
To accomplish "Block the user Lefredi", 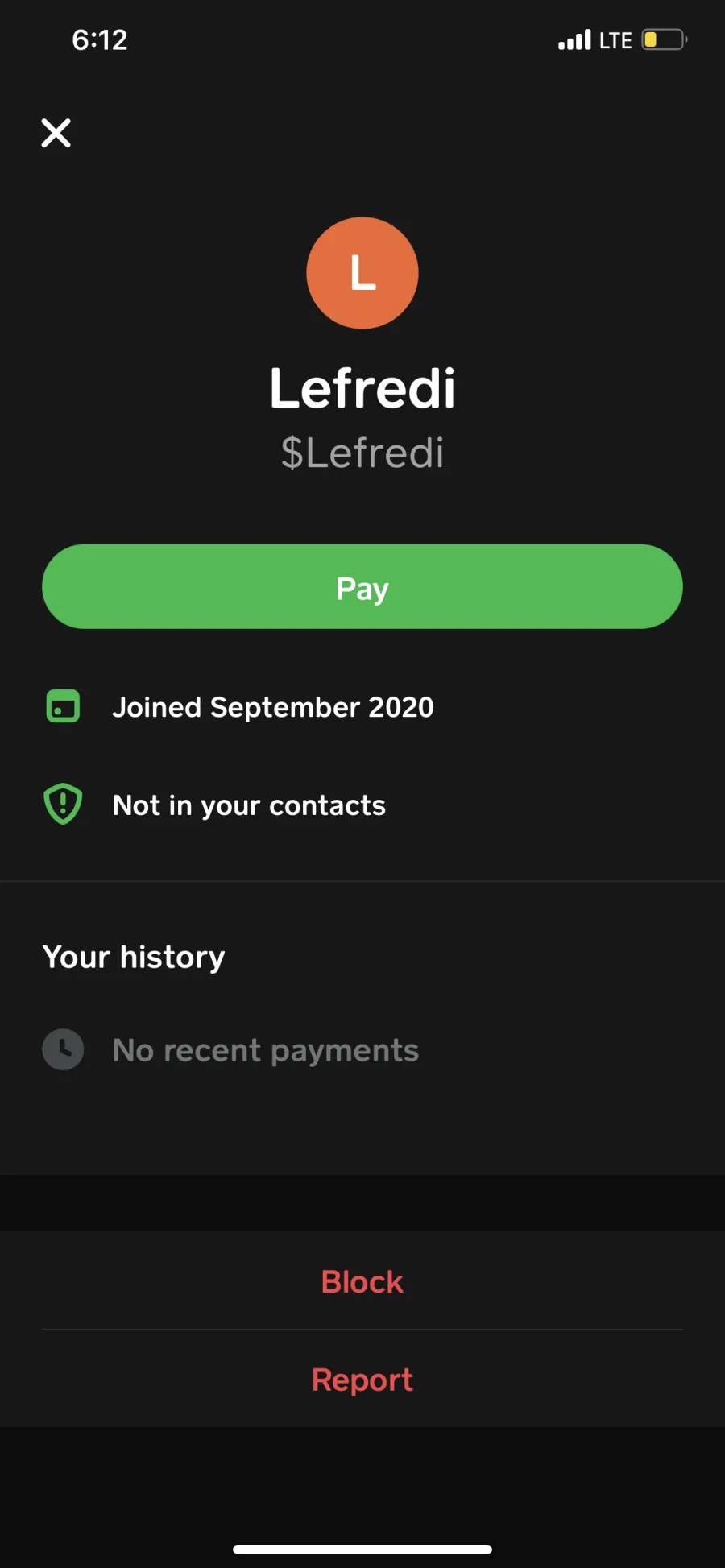I will pos(362,1281).
